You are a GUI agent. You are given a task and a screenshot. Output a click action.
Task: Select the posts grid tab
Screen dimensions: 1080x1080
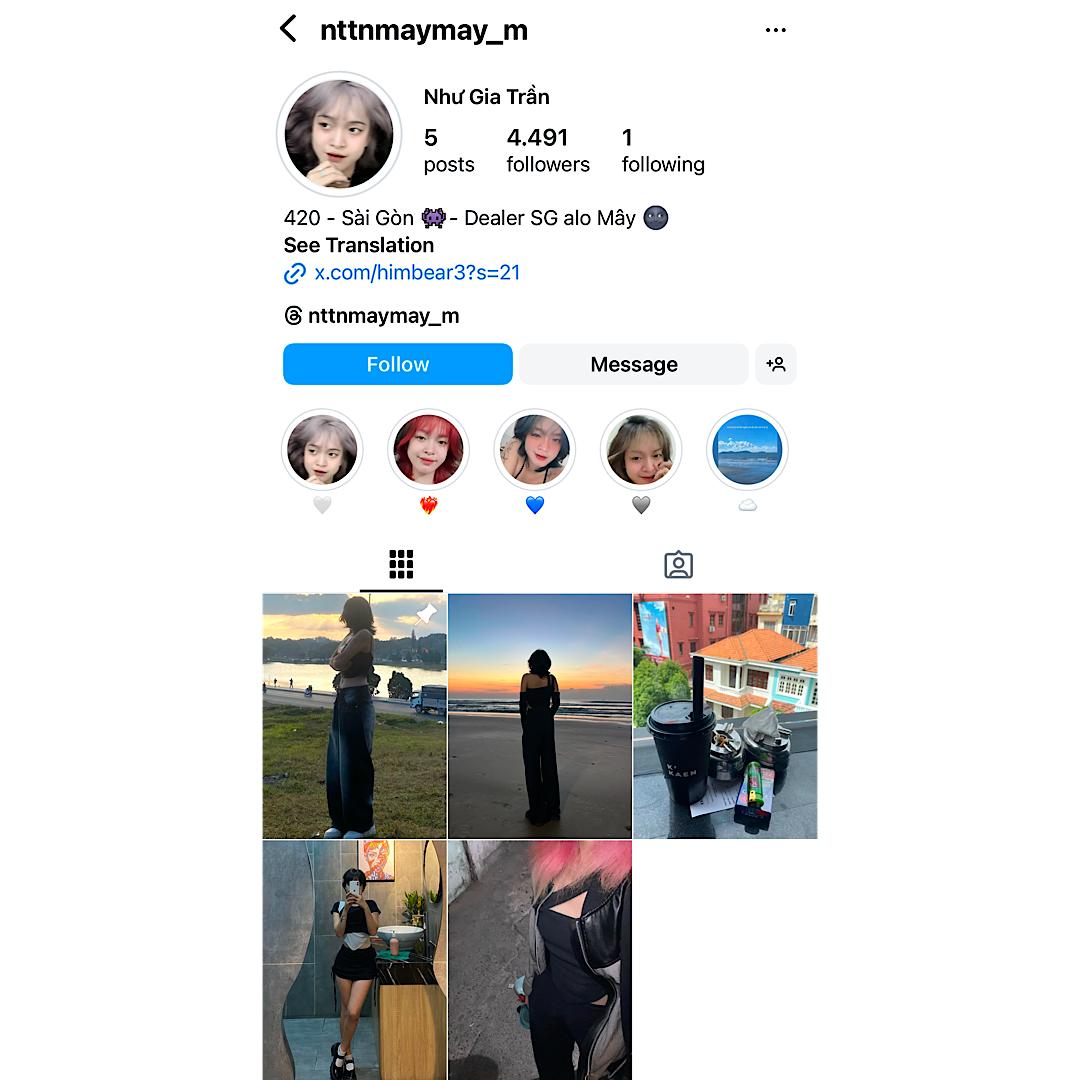(401, 565)
